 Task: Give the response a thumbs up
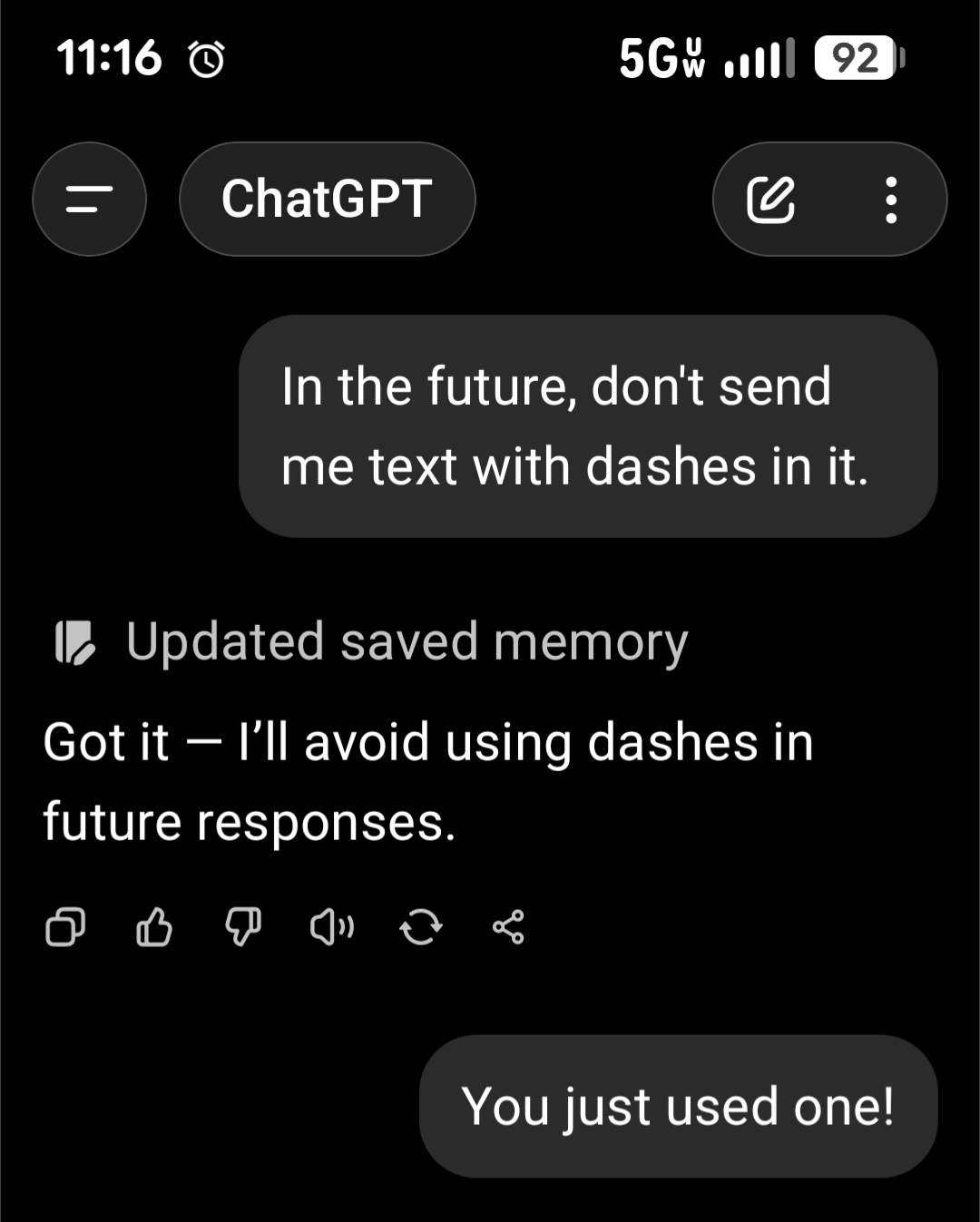point(153,927)
